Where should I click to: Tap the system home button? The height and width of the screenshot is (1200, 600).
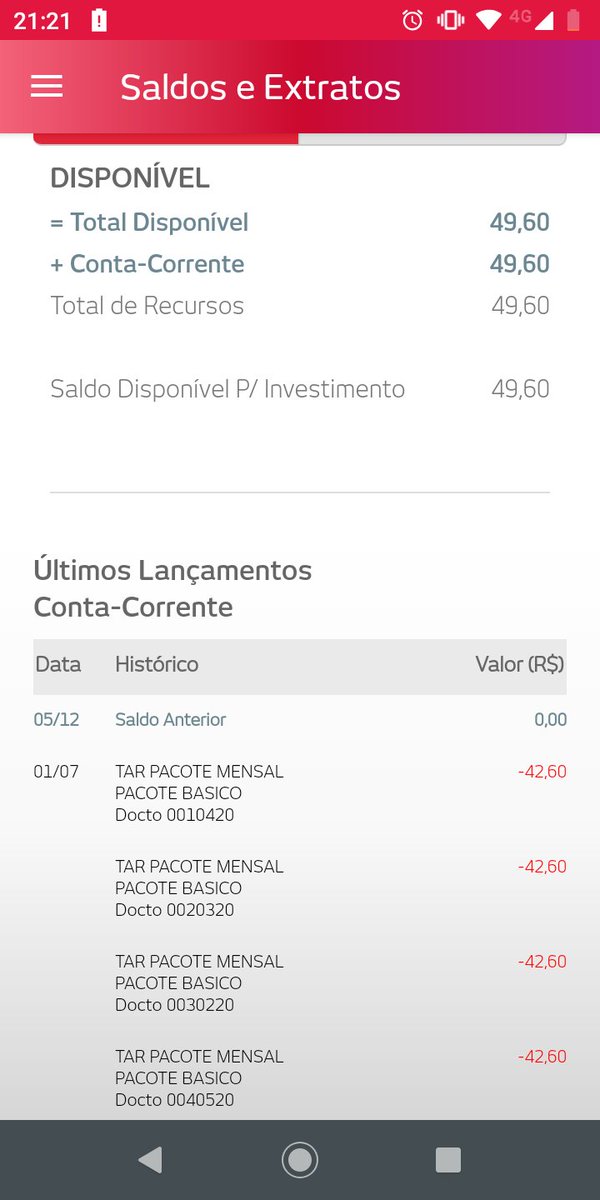point(299,1160)
